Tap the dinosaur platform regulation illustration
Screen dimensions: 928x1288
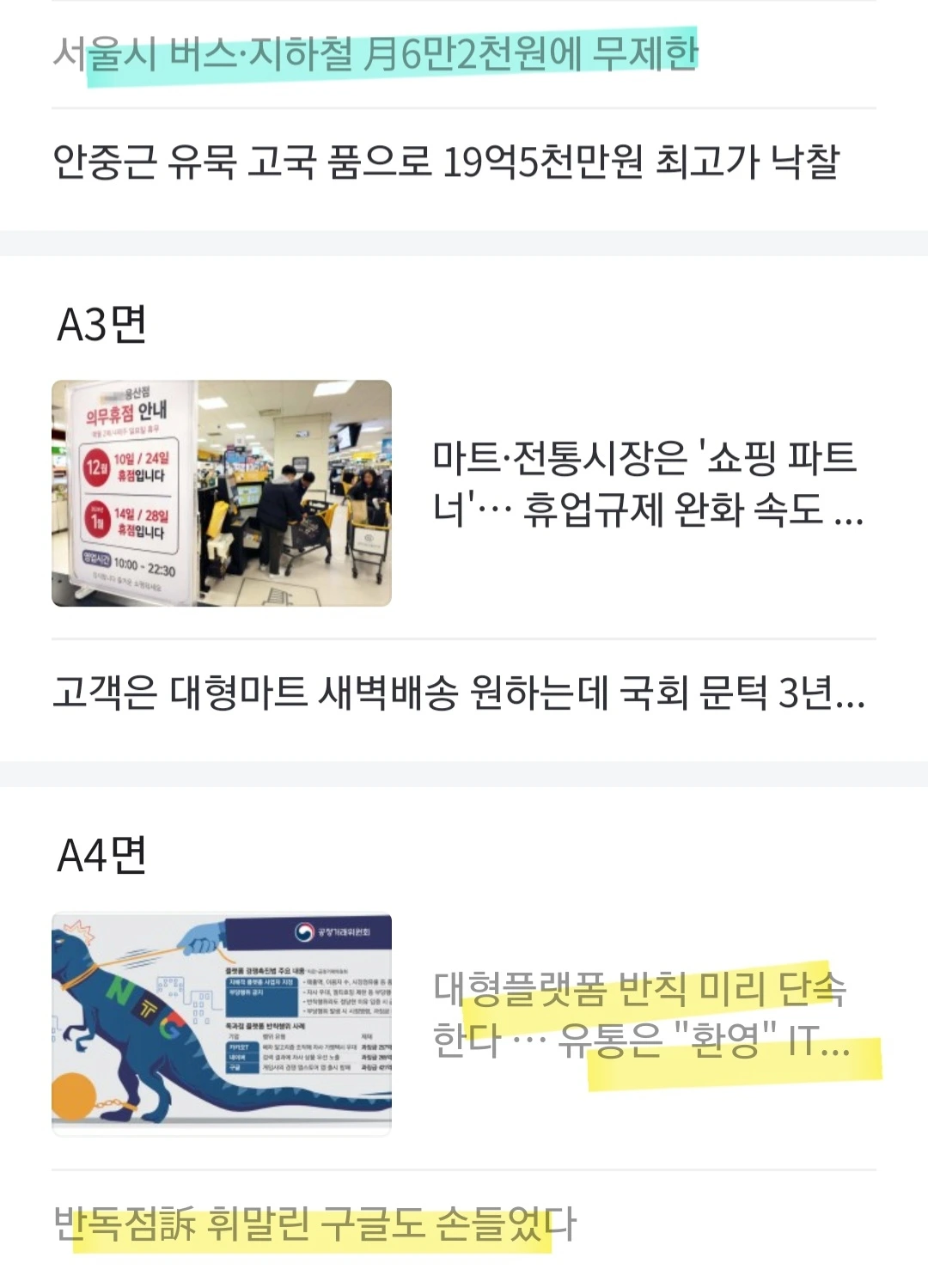222,1024
